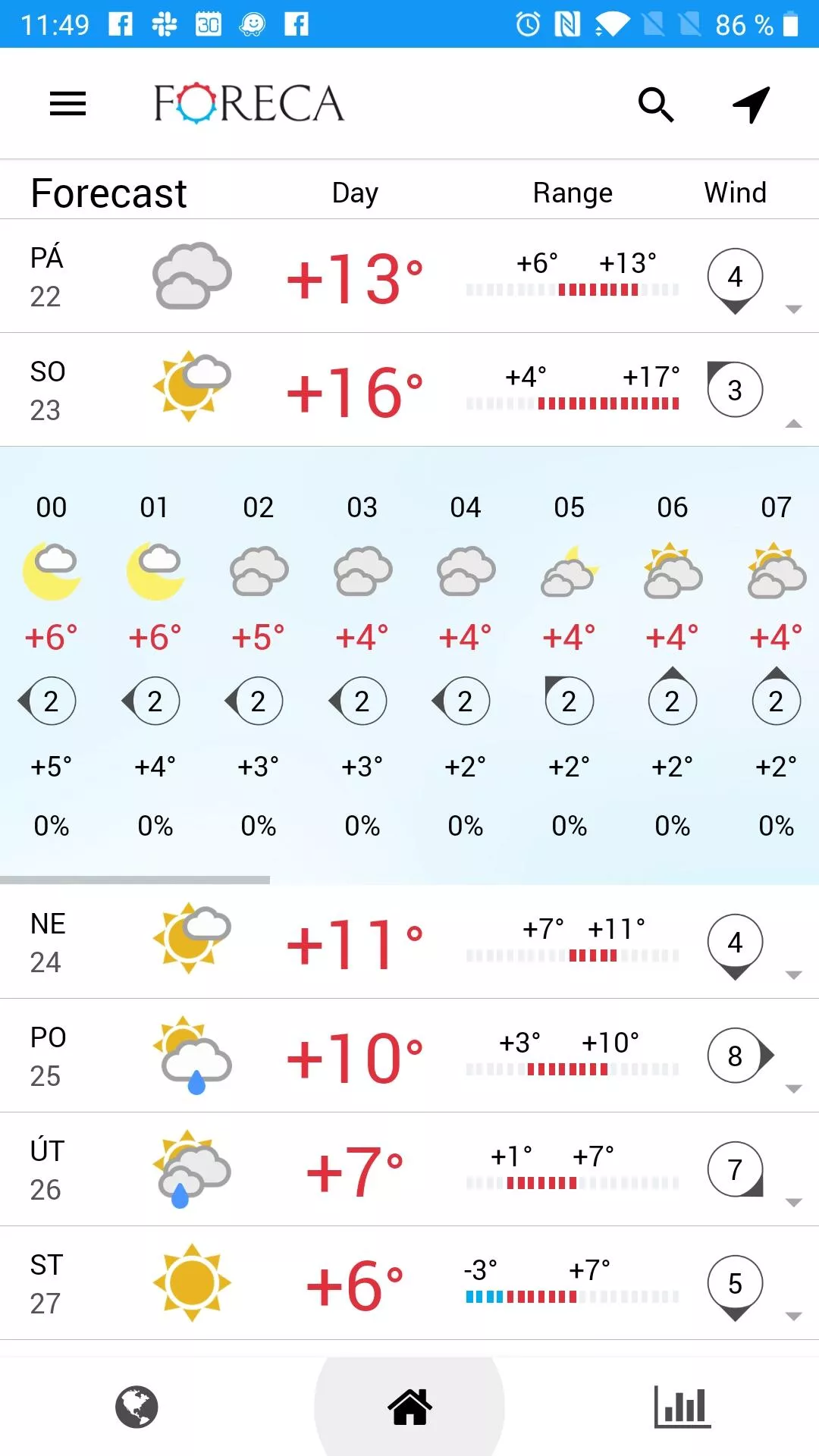The height and width of the screenshot is (1456, 819).
Task: Collapse hourly forecast for SO 23
Action: point(793,423)
